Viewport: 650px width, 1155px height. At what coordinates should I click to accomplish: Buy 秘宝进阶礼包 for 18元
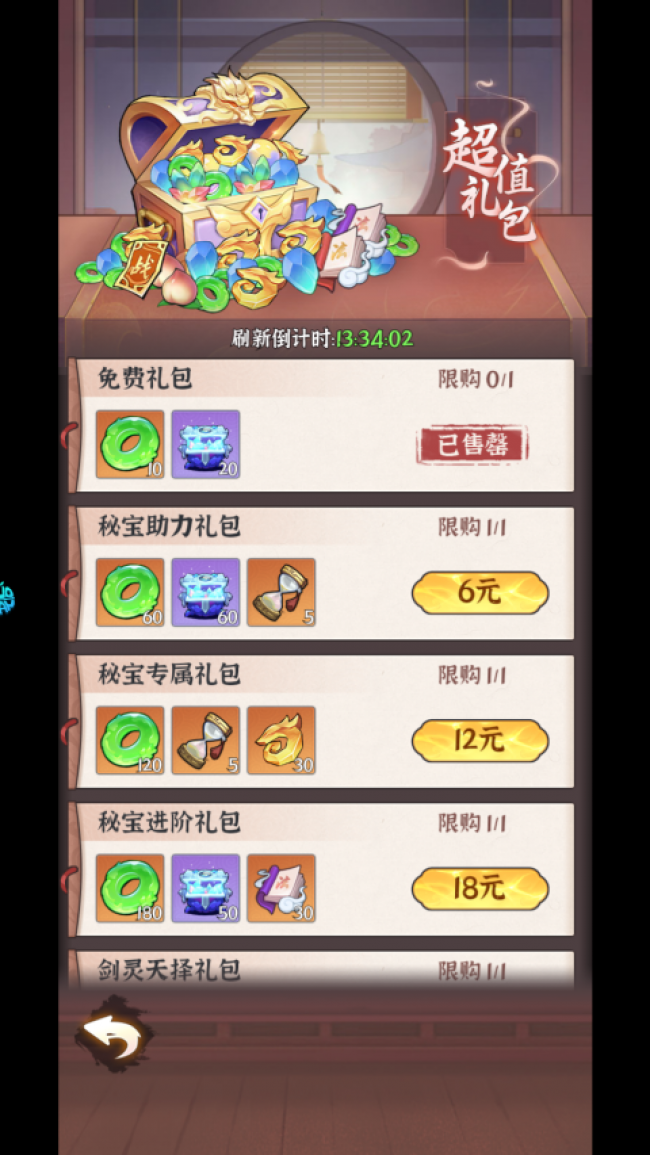click(480, 888)
